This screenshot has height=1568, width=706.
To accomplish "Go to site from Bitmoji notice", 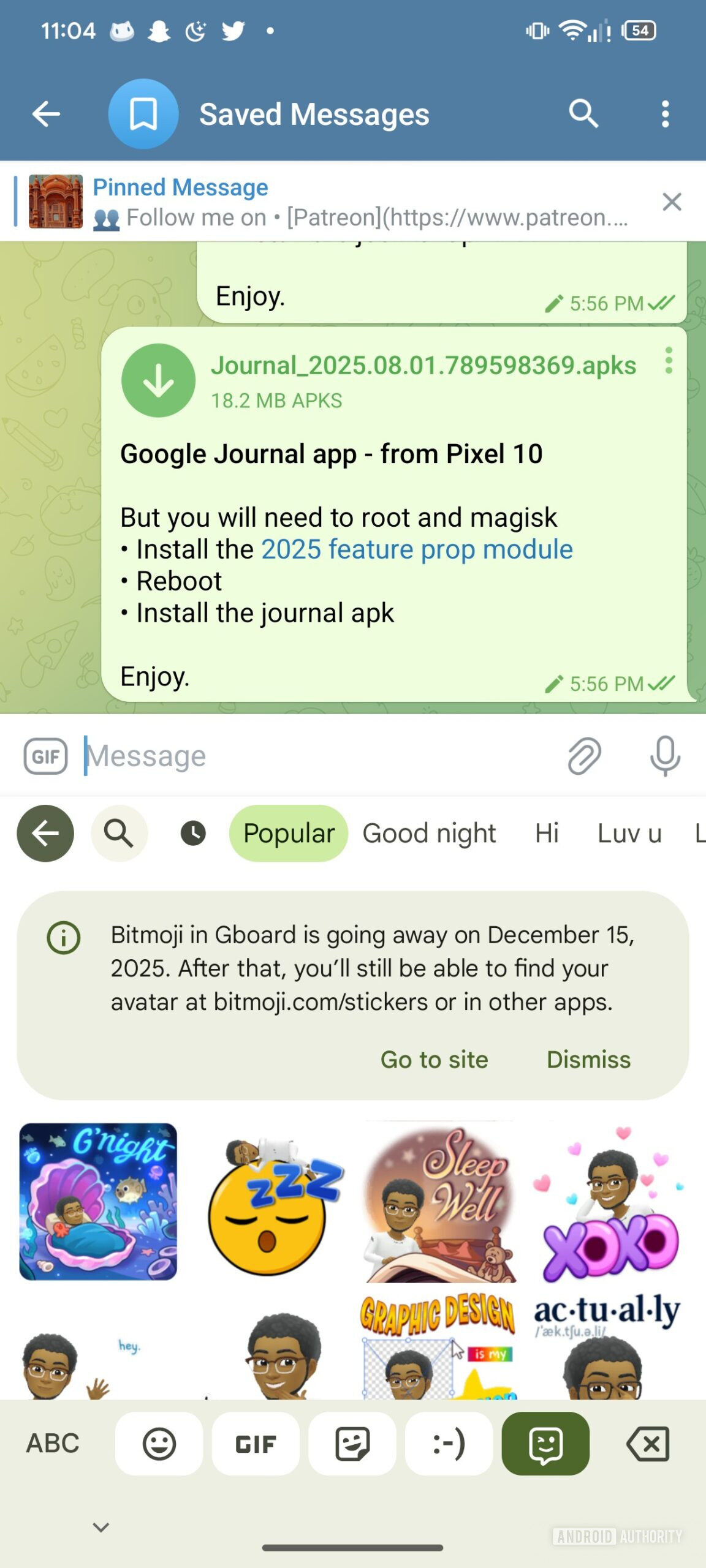I will 434,1060.
